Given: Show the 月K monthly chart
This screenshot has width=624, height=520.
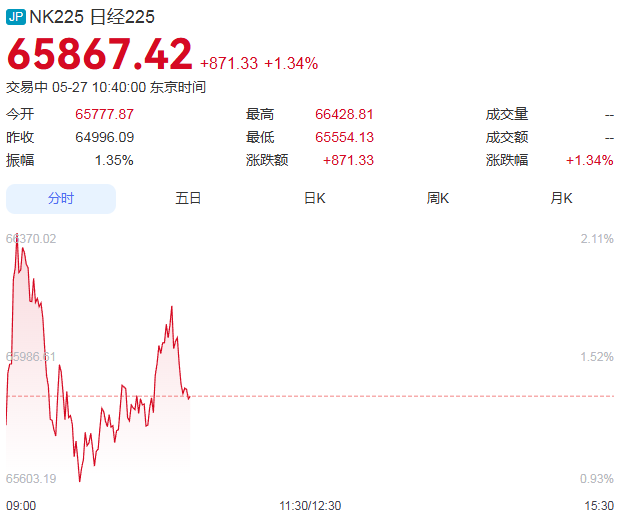Looking at the screenshot, I should (x=561, y=198).
